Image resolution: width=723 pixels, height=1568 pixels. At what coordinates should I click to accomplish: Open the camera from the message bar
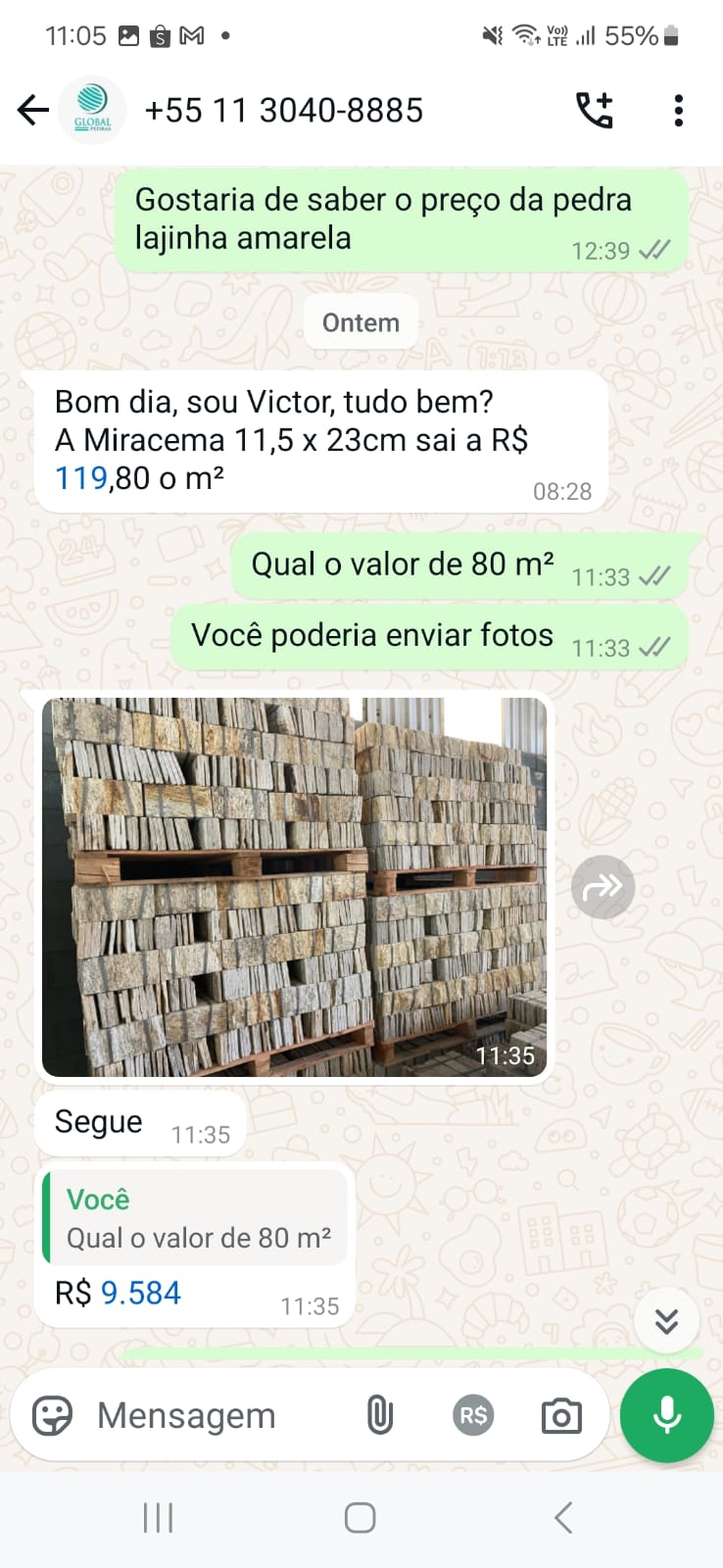pyautogui.click(x=559, y=1415)
